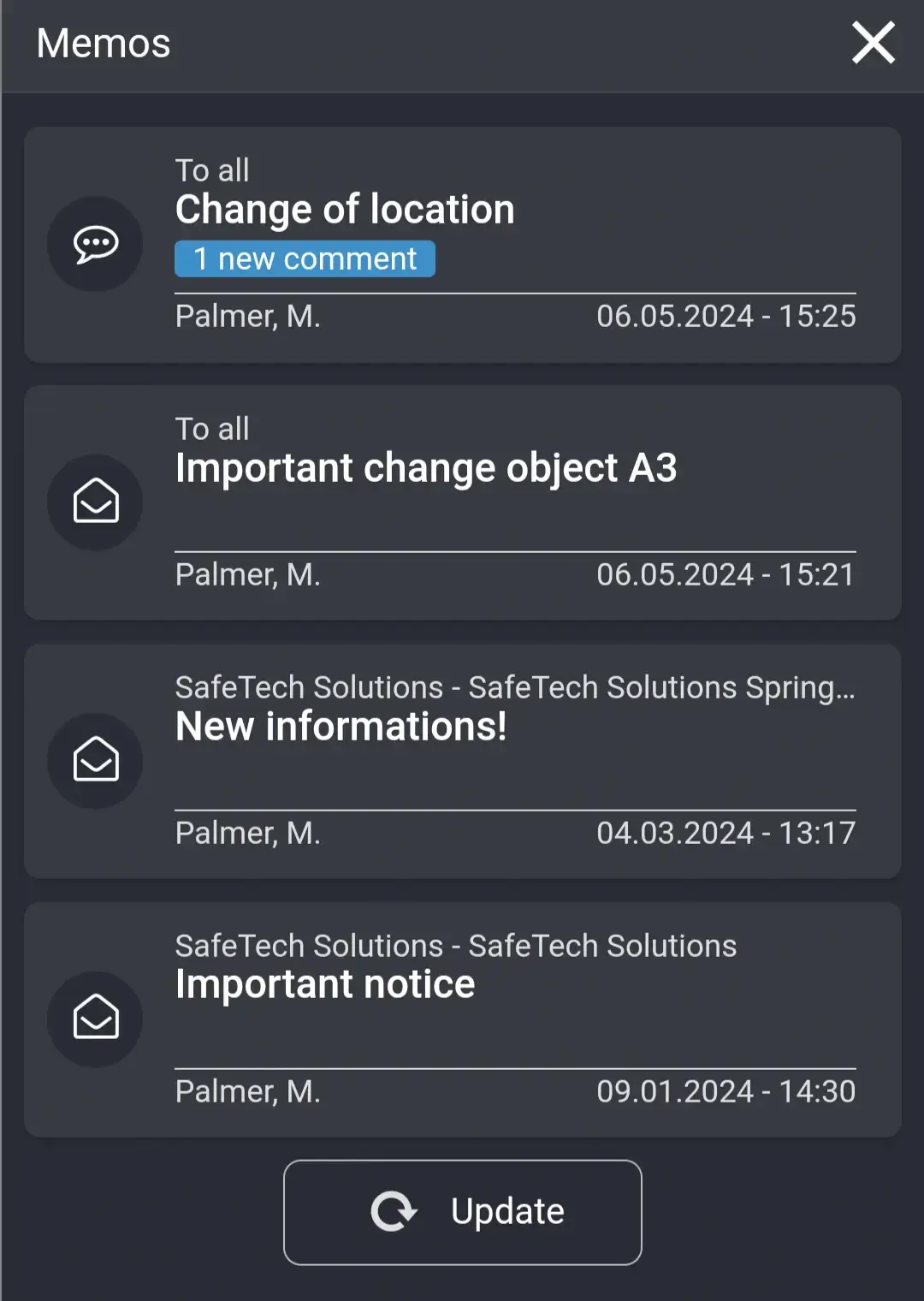Screen dimensions: 924x1301
Task: Click the speech bubble icon on Change of location memo
Action: tap(94, 243)
